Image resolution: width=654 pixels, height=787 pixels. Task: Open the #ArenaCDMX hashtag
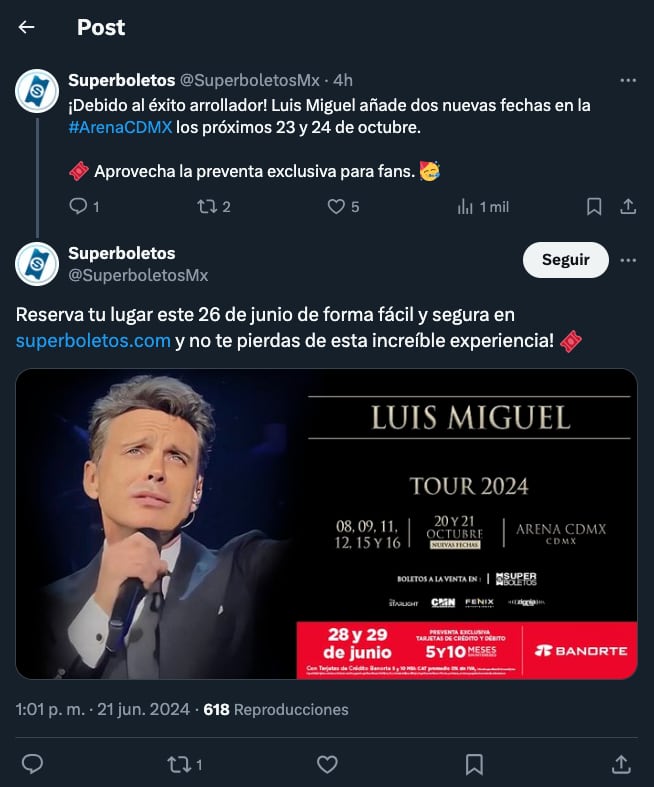[x=120, y=128]
